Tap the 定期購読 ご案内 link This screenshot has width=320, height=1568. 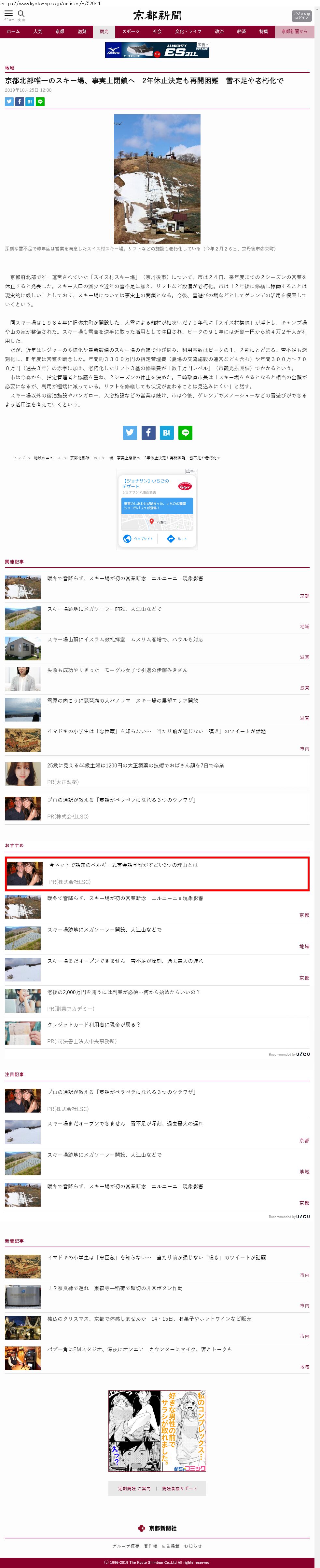point(134,1488)
